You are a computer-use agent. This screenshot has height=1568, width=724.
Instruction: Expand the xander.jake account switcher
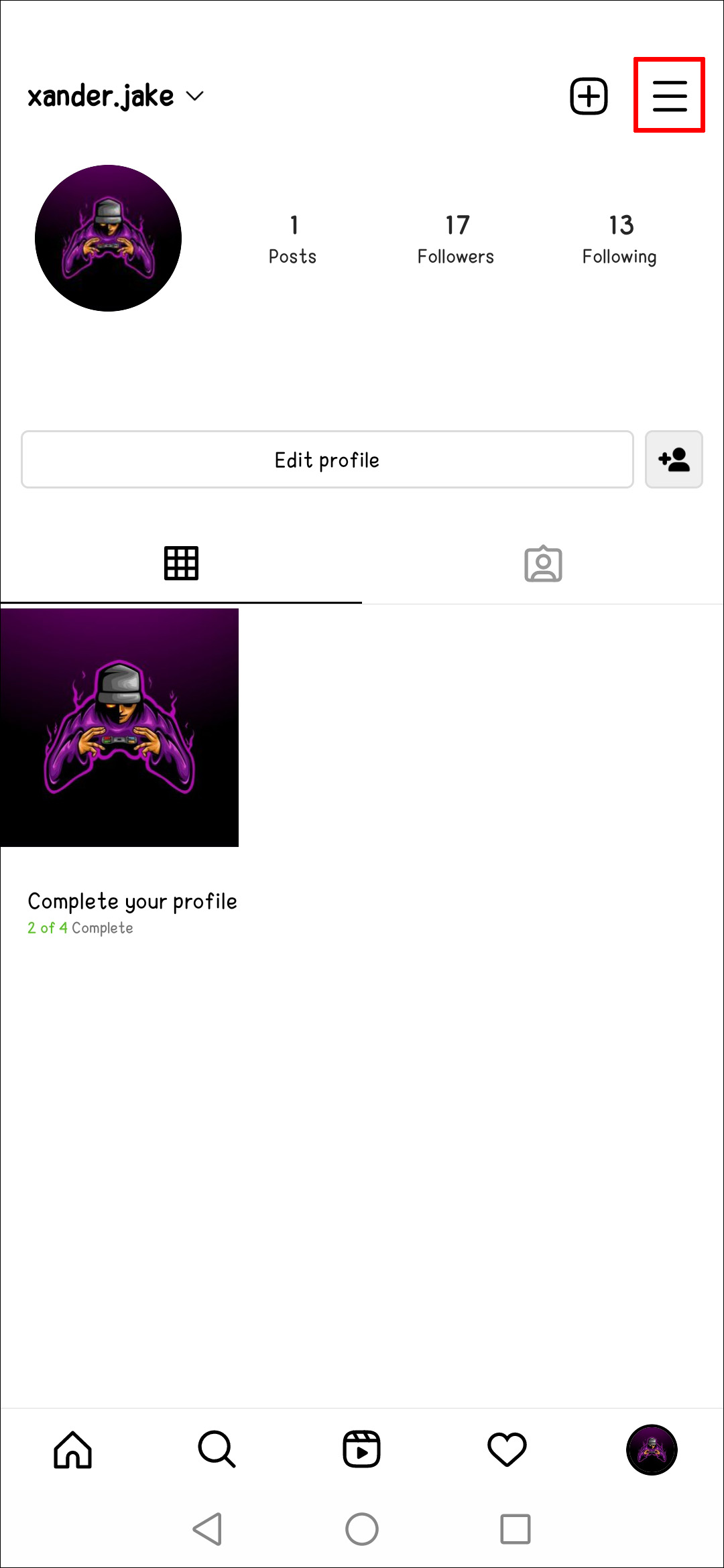[115, 96]
